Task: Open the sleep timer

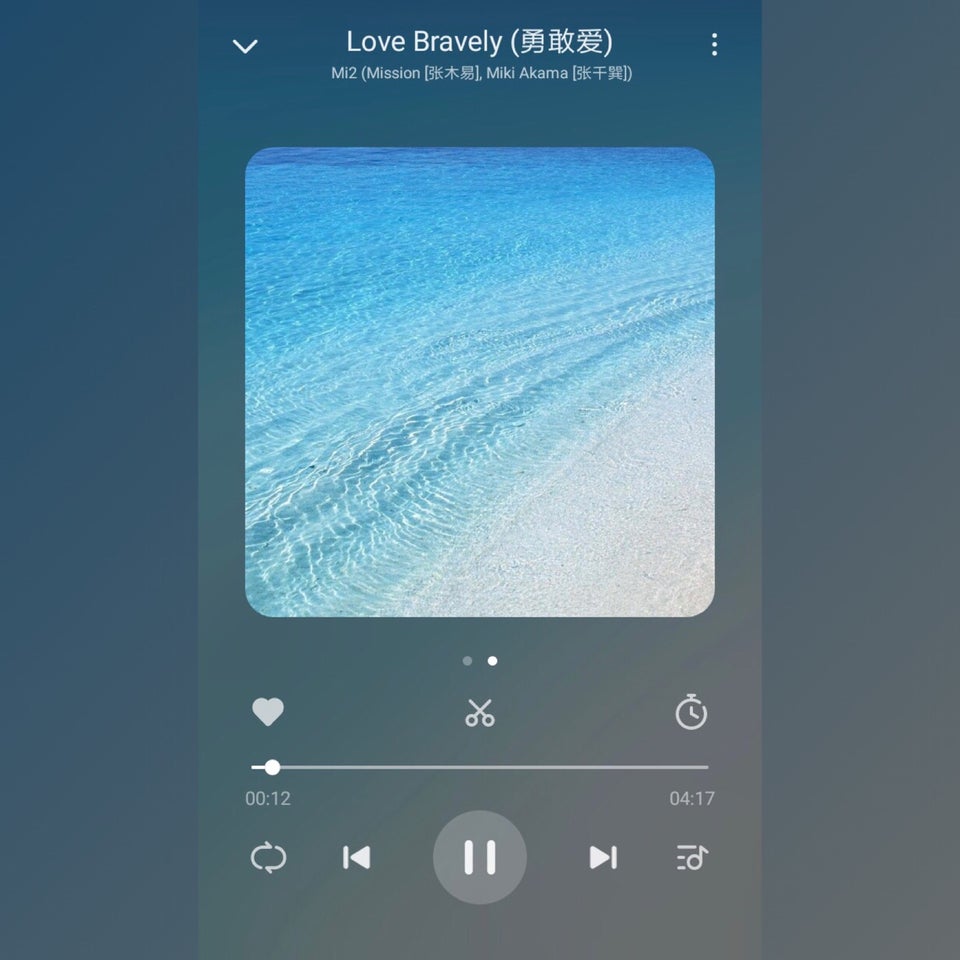Action: coord(691,713)
